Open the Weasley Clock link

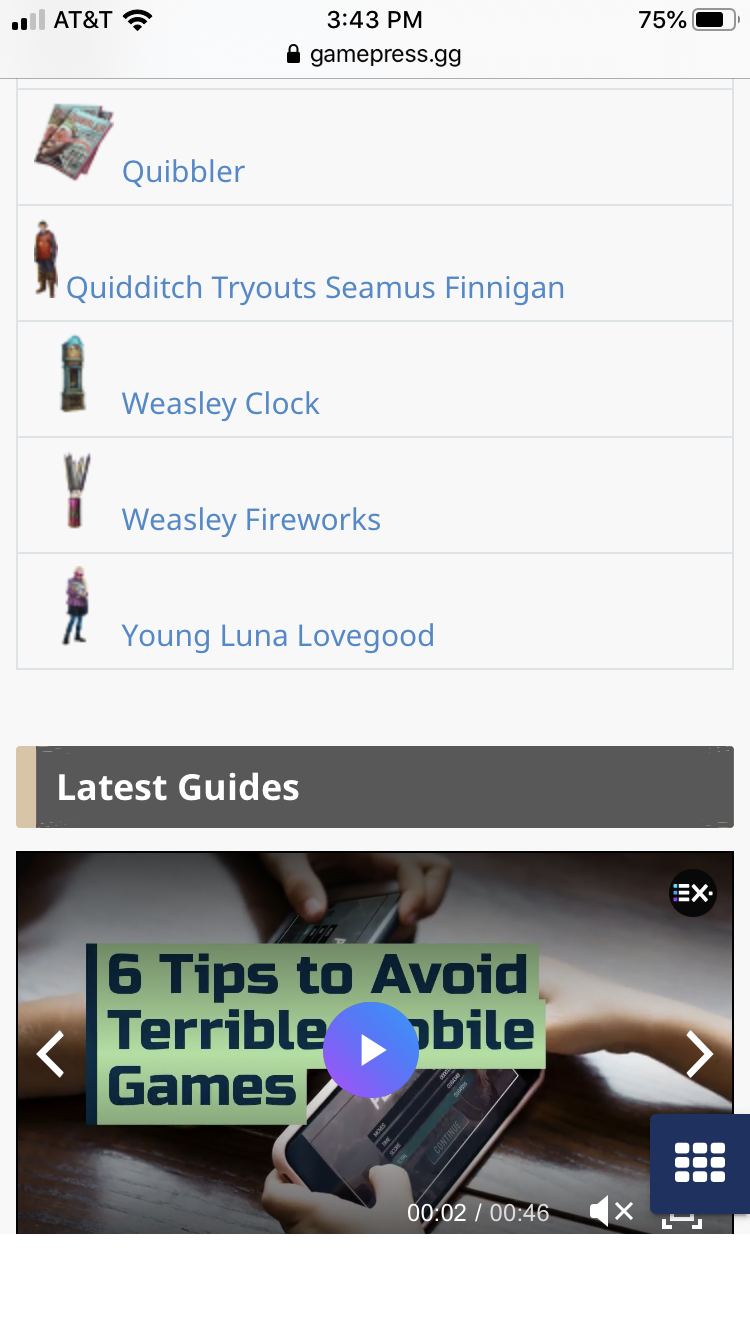[220, 404]
